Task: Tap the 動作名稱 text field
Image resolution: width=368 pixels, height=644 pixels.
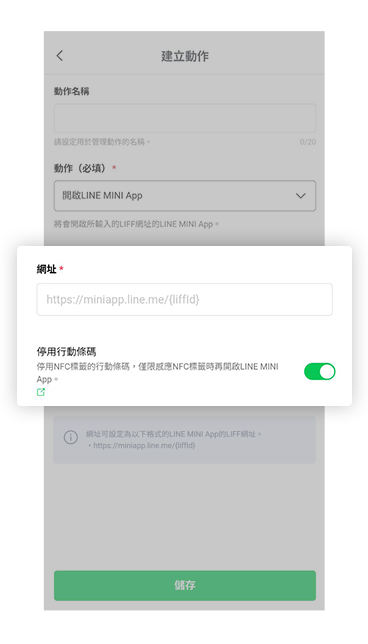Action: point(185,118)
